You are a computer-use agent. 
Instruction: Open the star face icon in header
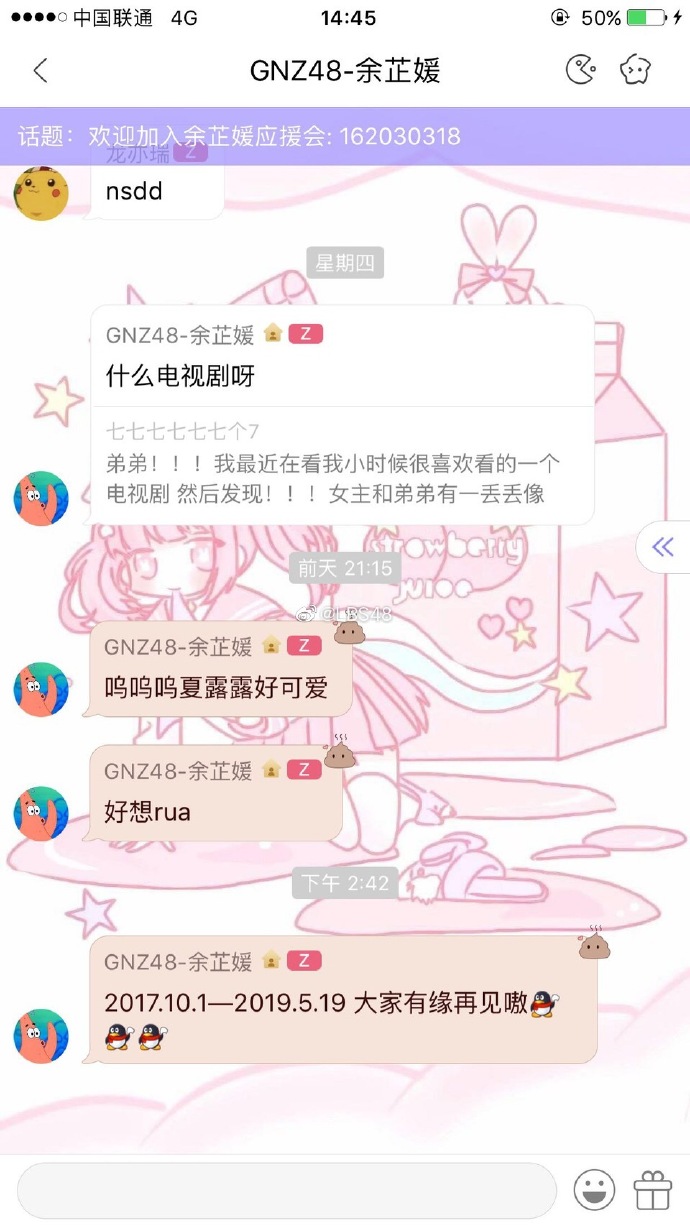[635, 70]
